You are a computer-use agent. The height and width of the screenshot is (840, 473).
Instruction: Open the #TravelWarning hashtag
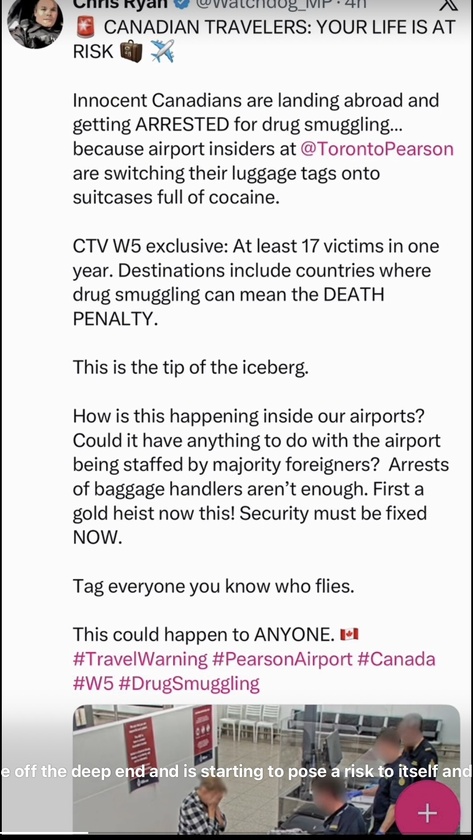(x=140, y=659)
